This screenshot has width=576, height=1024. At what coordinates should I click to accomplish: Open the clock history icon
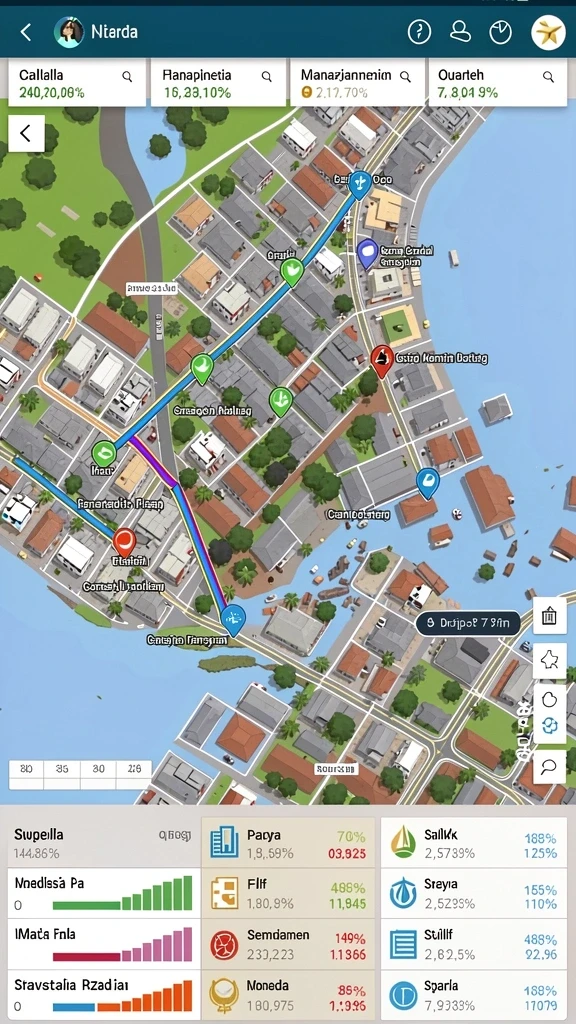tap(501, 31)
